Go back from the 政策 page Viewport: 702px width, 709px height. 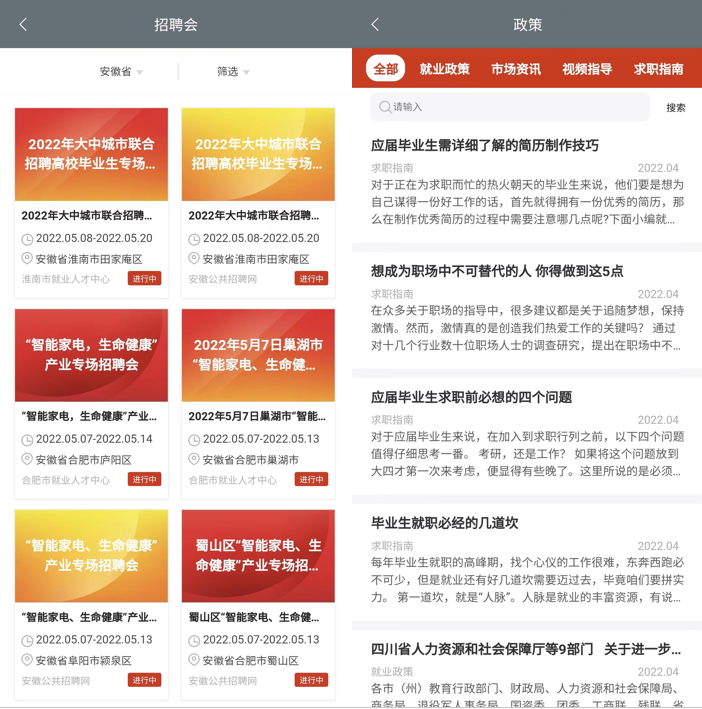(375, 24)
